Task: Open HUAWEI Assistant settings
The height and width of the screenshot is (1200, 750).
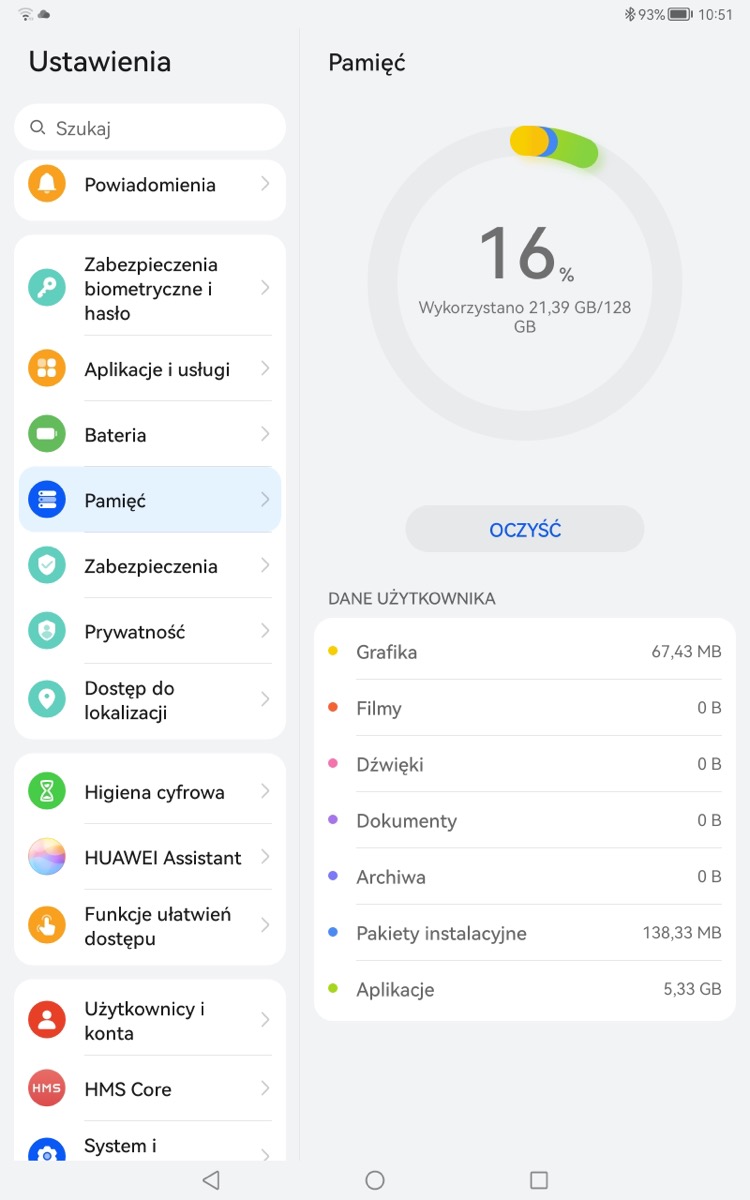Action: 150,857
